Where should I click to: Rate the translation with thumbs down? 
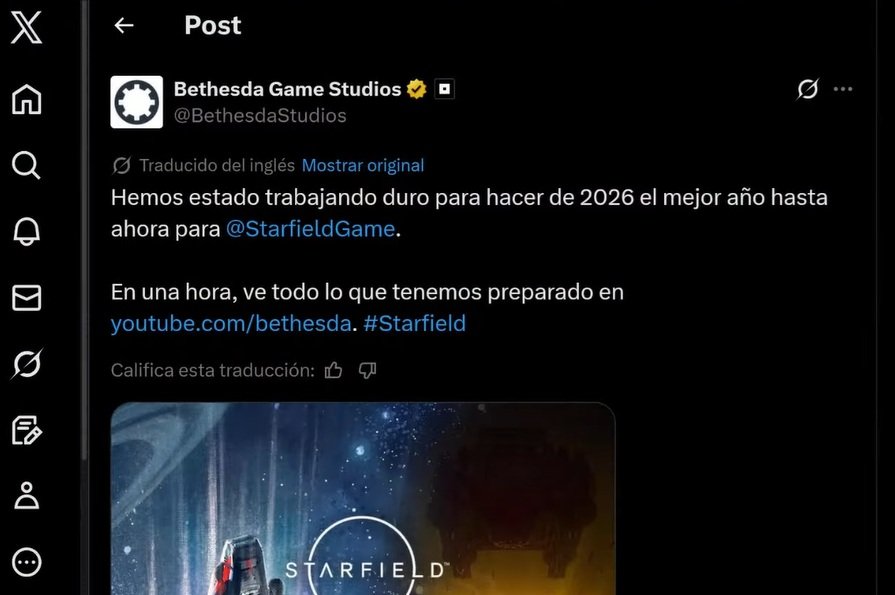coord(367,371)
